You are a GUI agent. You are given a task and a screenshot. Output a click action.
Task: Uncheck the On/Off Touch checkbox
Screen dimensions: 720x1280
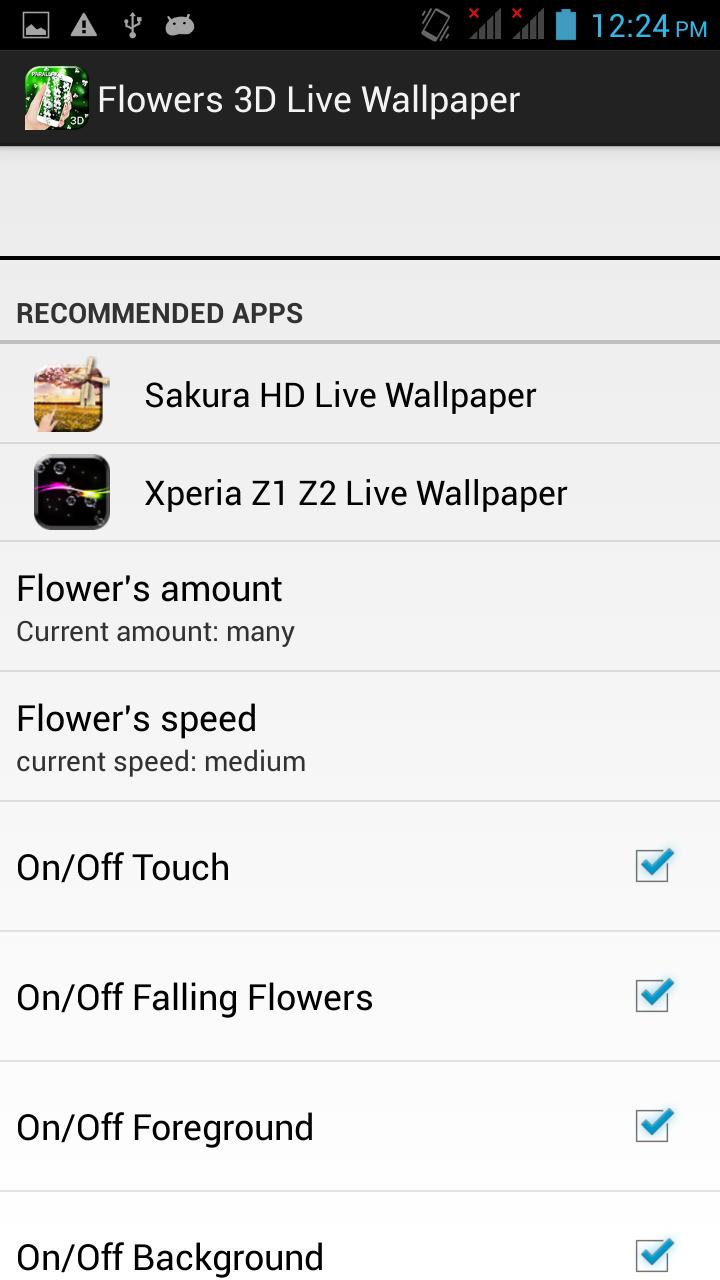pyautogui.click(x=654, y=865)
